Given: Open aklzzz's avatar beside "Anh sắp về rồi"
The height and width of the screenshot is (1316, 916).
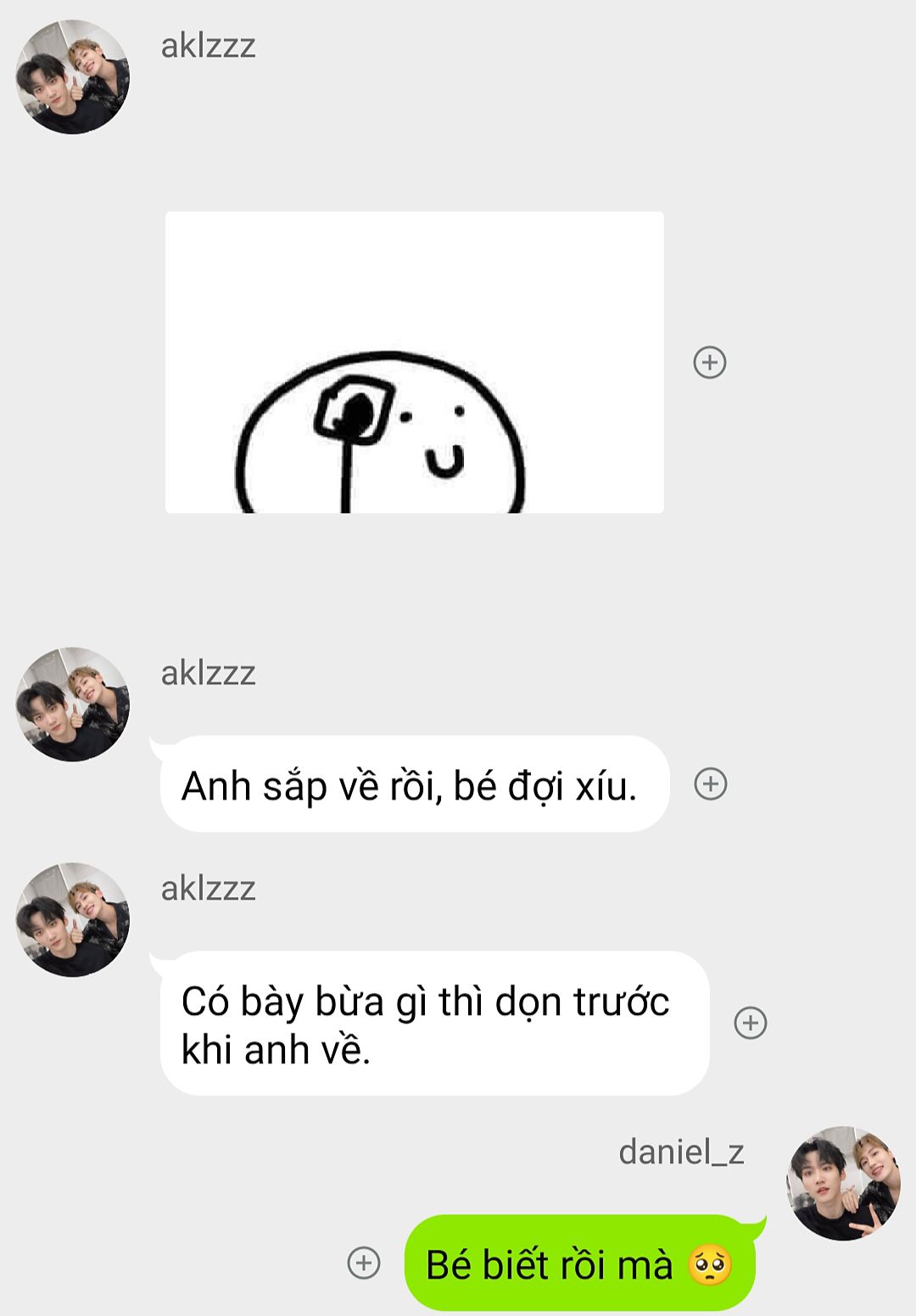Looking at the screenshot, I should pos(73,705).
